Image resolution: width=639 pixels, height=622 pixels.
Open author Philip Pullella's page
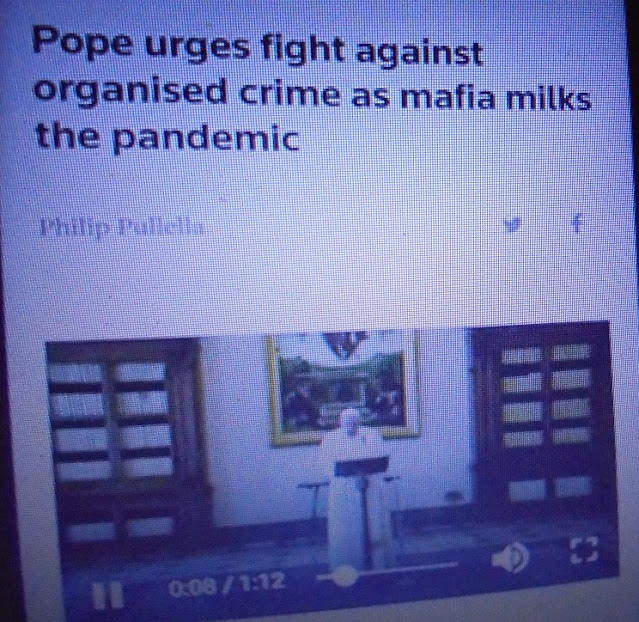[122, 227]
